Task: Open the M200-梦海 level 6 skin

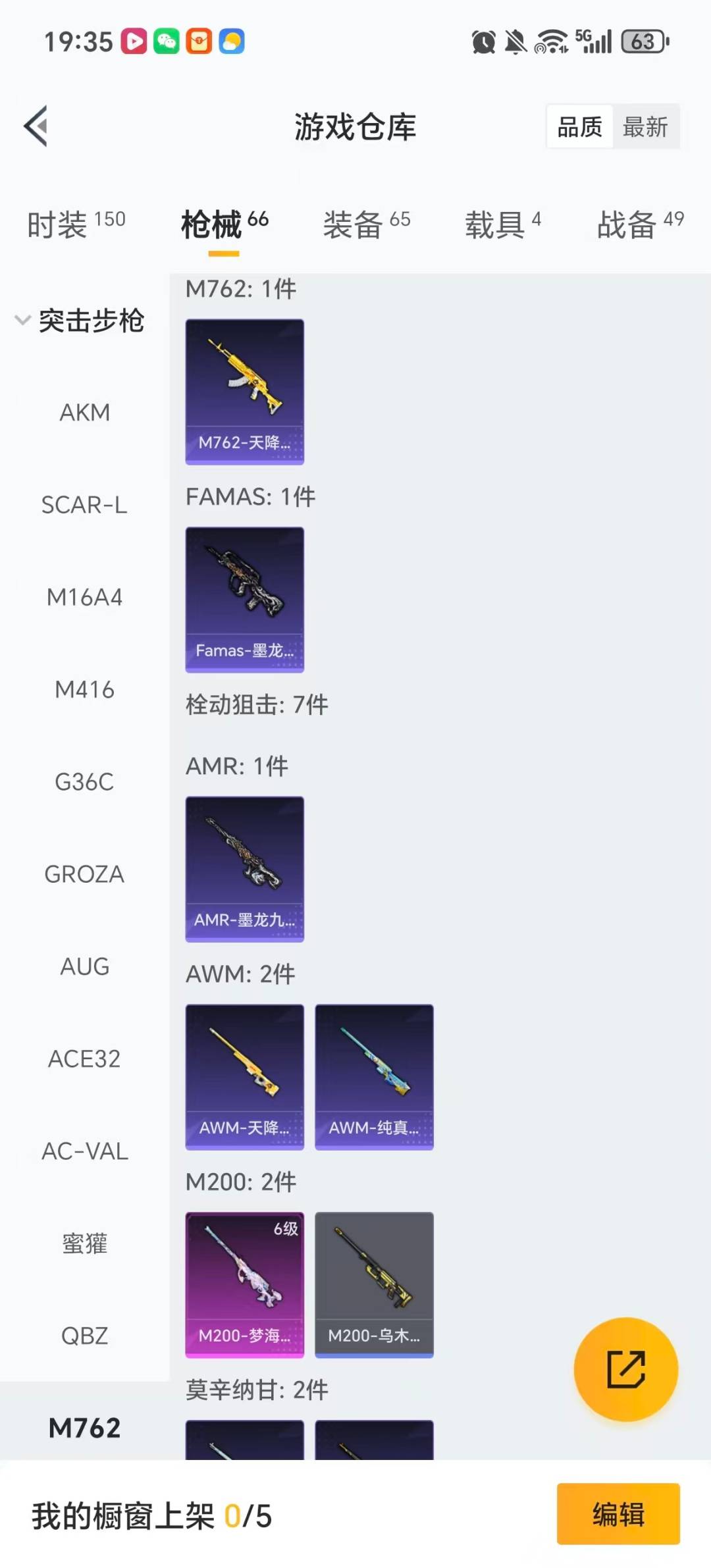Action: tap(244, 1284)
